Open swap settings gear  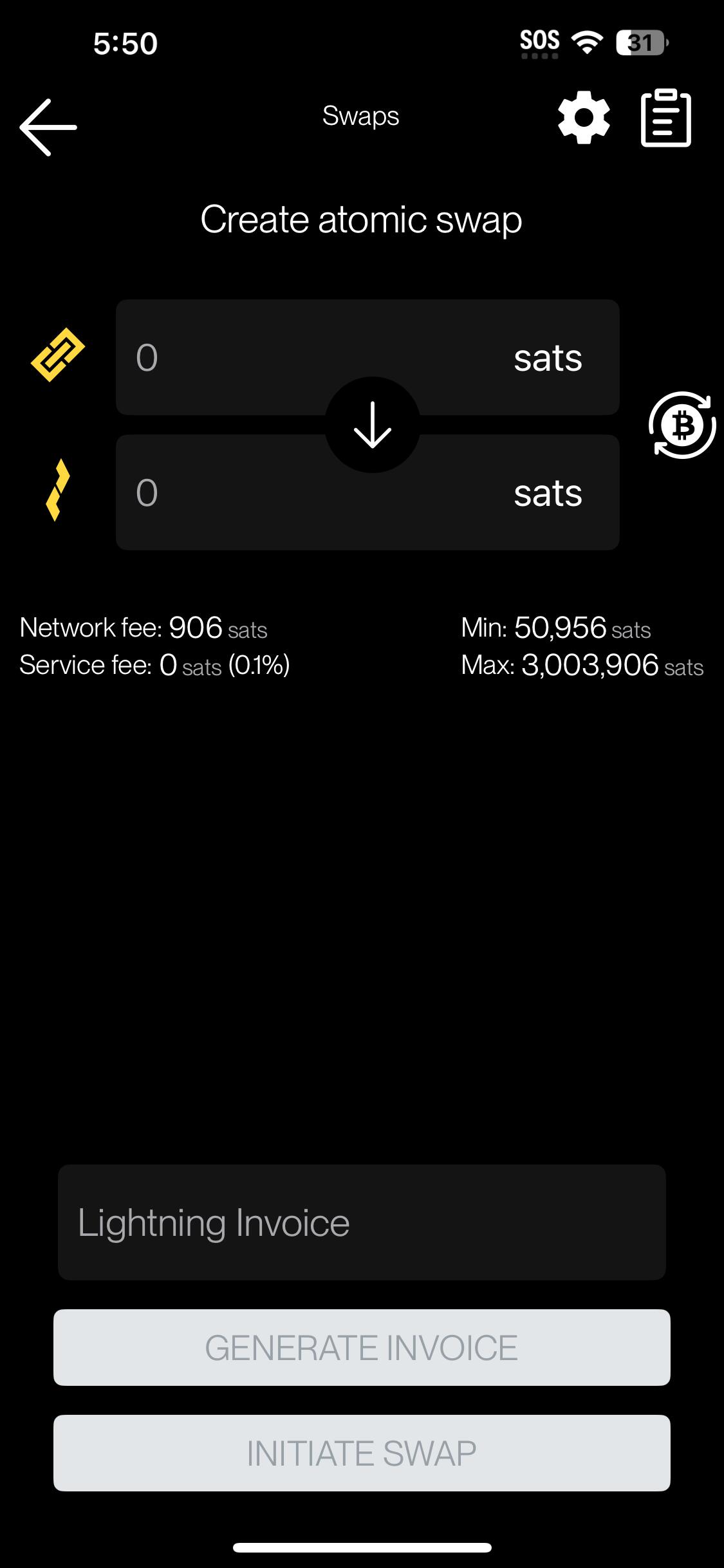(584, 117)
